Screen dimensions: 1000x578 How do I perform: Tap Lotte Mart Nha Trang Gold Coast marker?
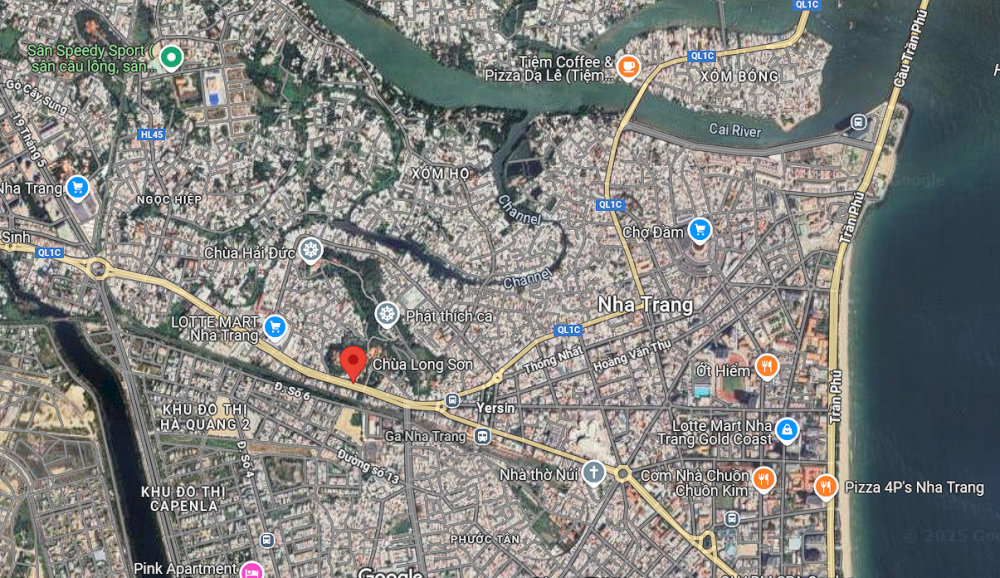(787, 430)
